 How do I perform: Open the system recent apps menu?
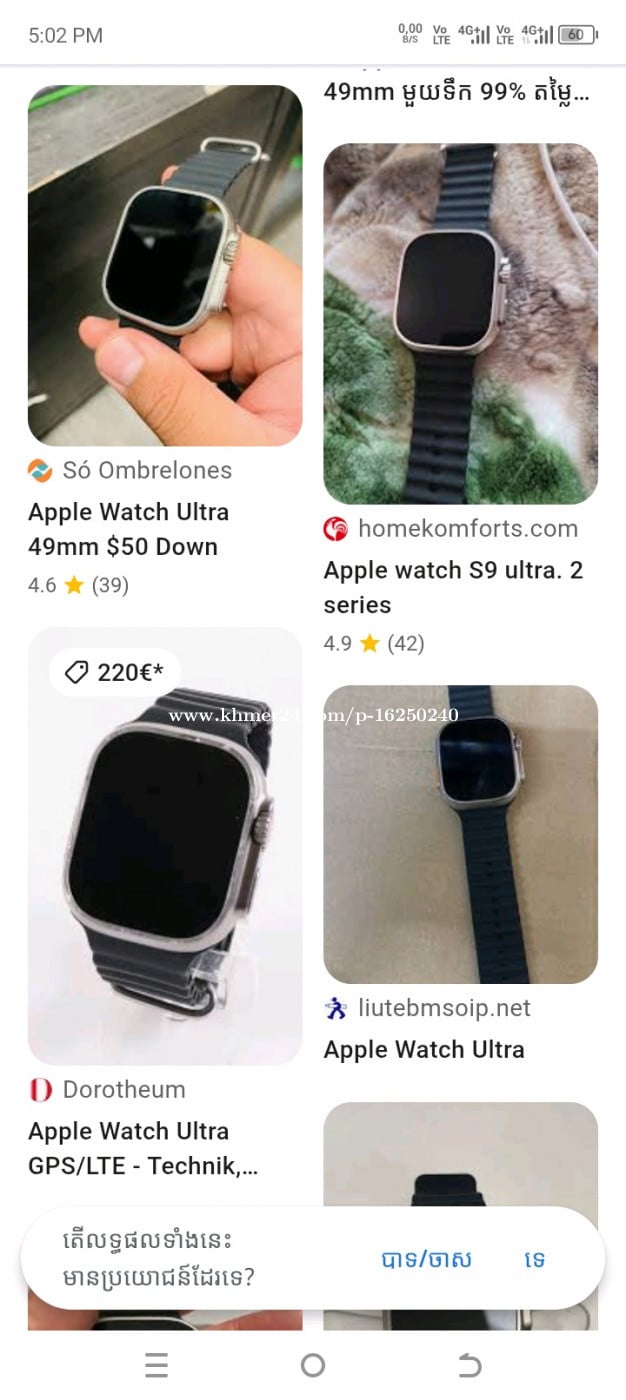(156, 1365)
